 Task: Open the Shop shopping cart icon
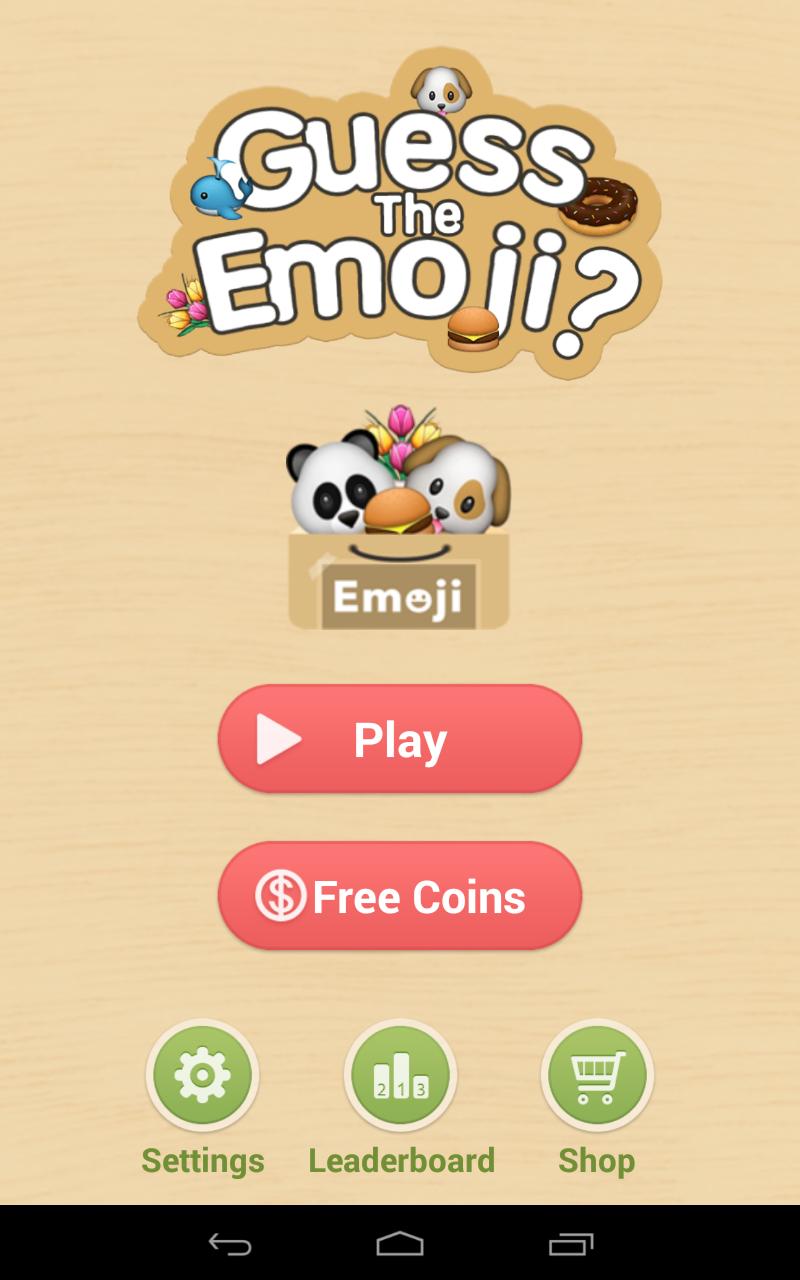click(596, 1074)
